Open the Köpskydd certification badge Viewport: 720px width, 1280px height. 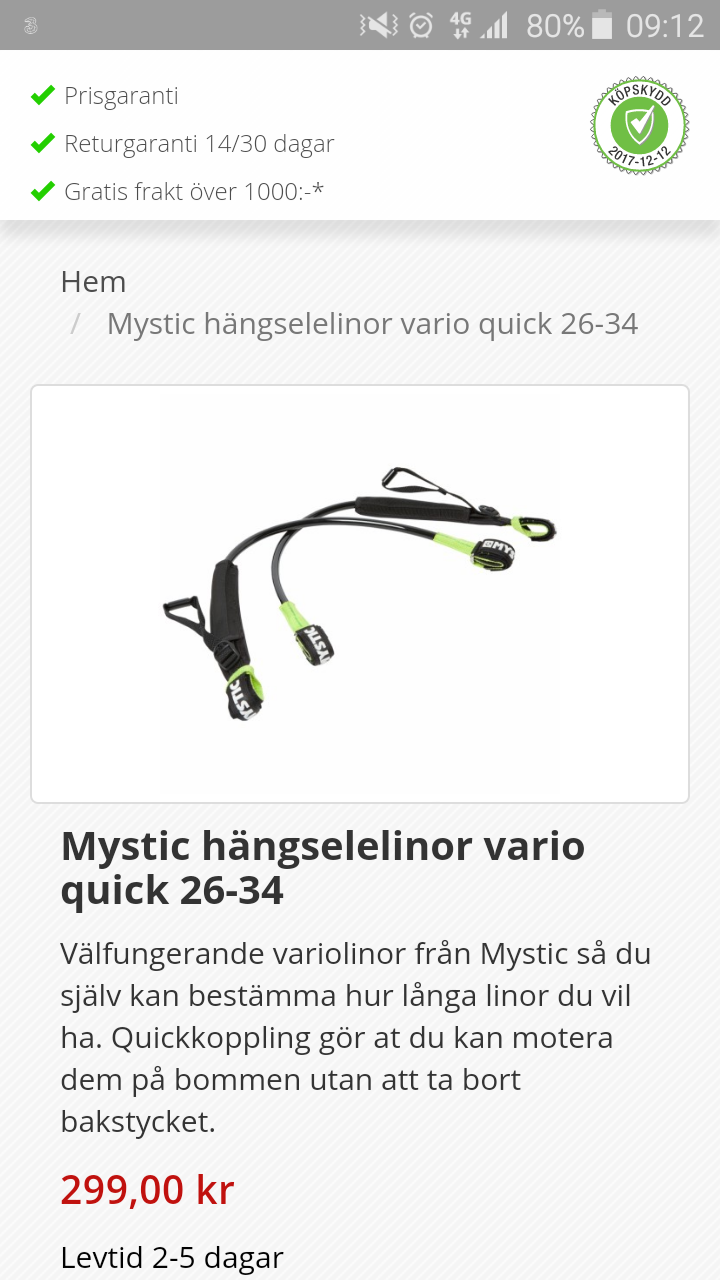(639, 126)
